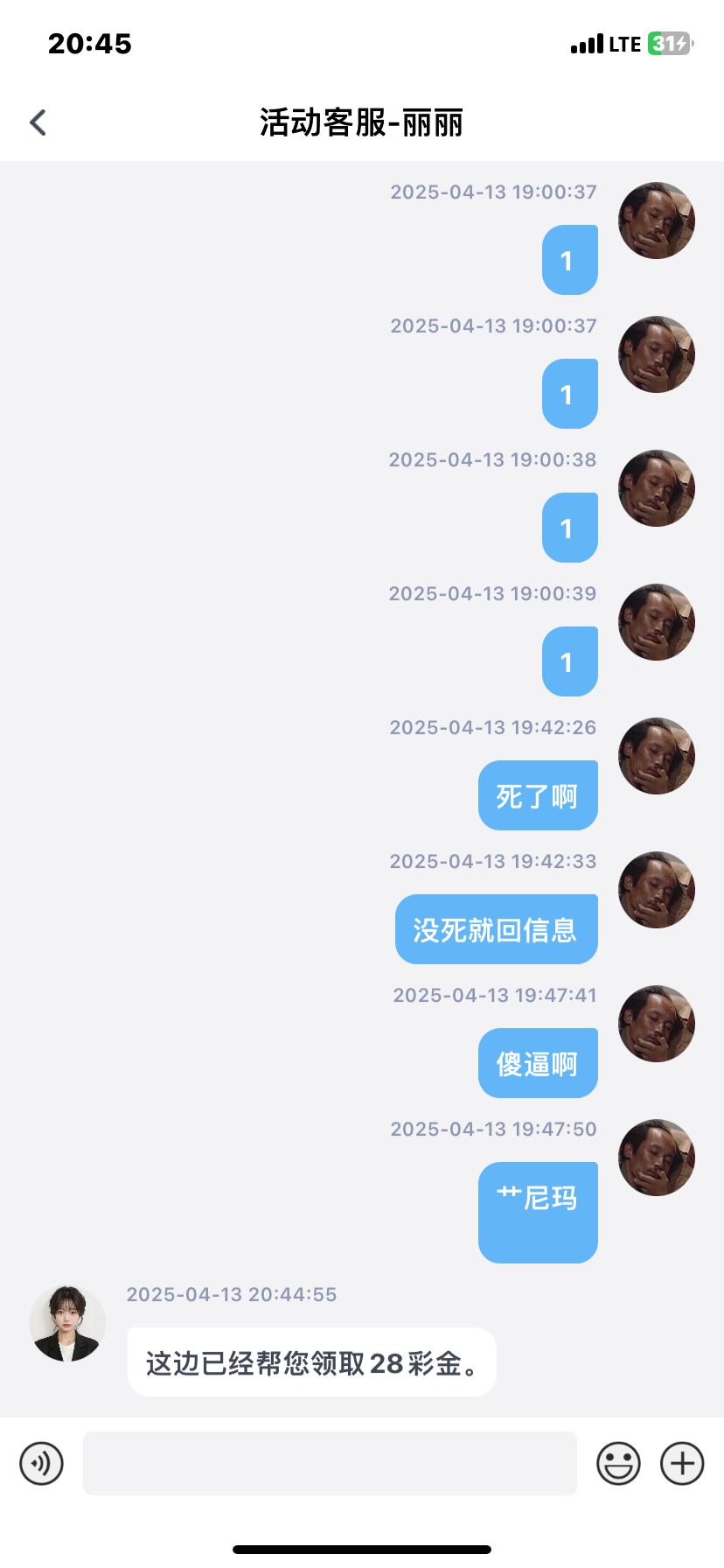
Task: Go back from the 活动客服-丽丽 chat
Action: coord(38,122)
